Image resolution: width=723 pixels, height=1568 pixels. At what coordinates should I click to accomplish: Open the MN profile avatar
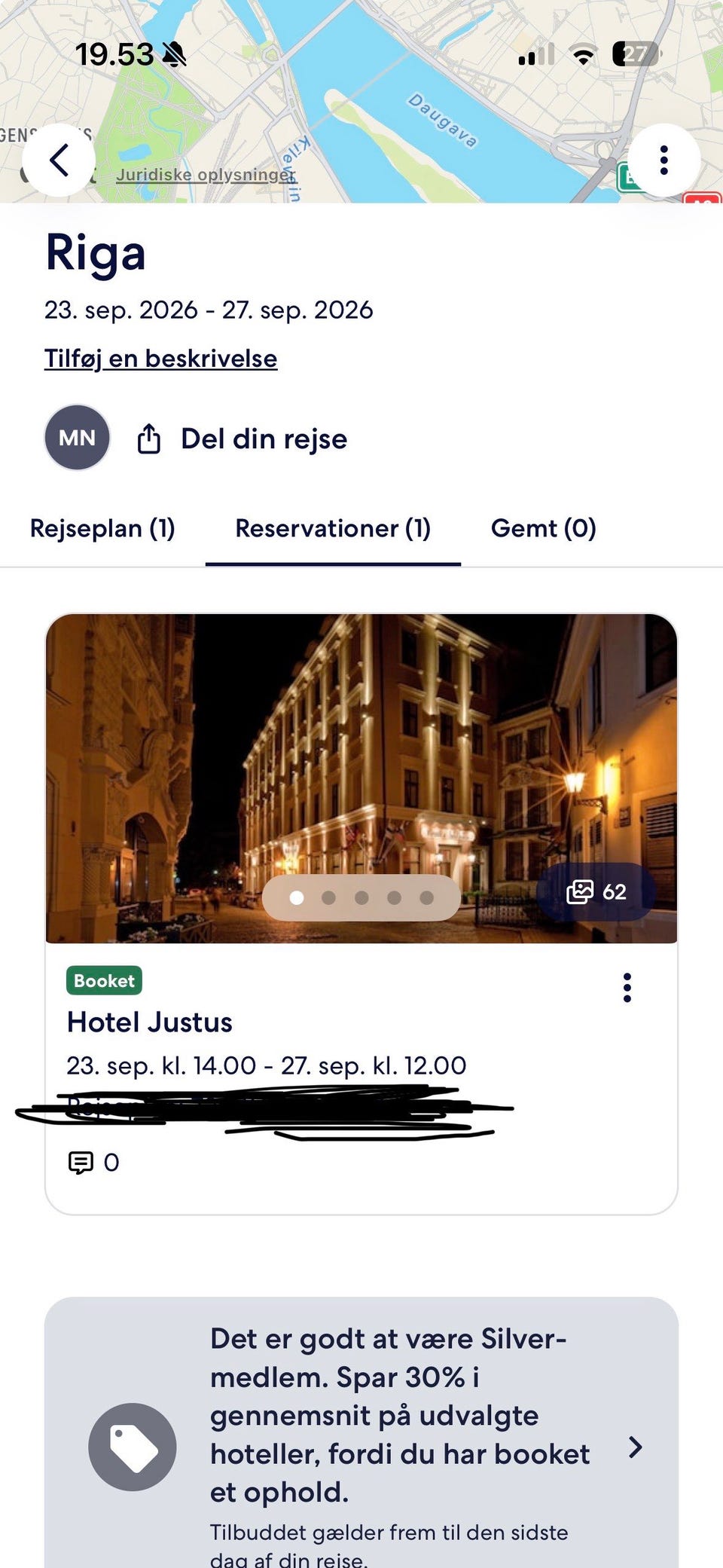[x=77, y=438]
